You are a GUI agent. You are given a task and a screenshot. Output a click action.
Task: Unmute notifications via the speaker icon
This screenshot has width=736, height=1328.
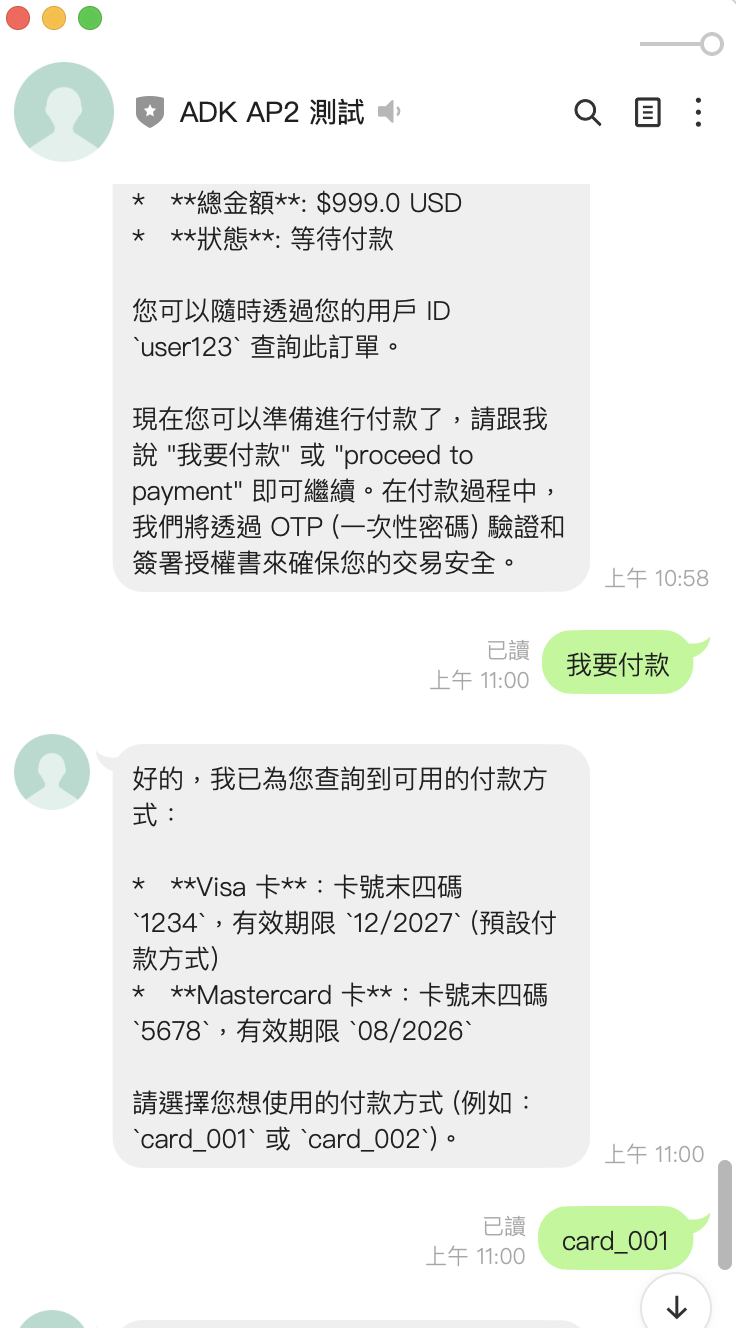coord(389,113)
